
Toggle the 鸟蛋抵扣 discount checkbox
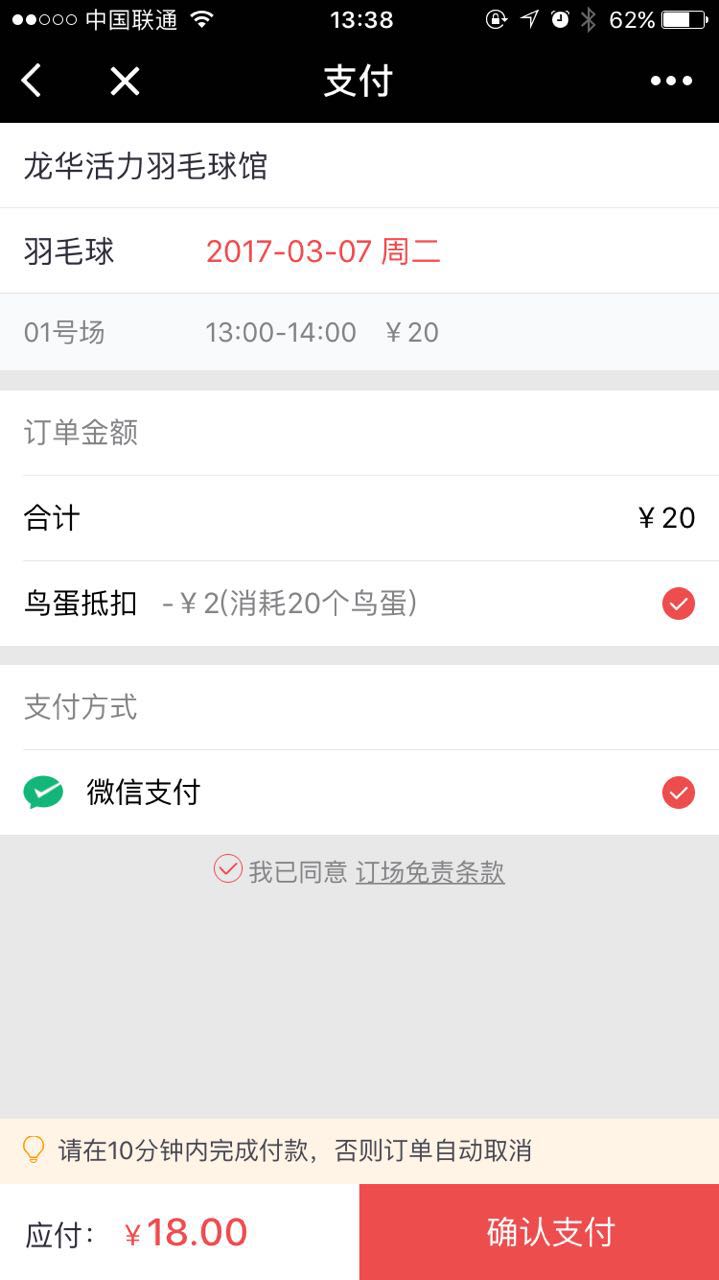point(678,603)
